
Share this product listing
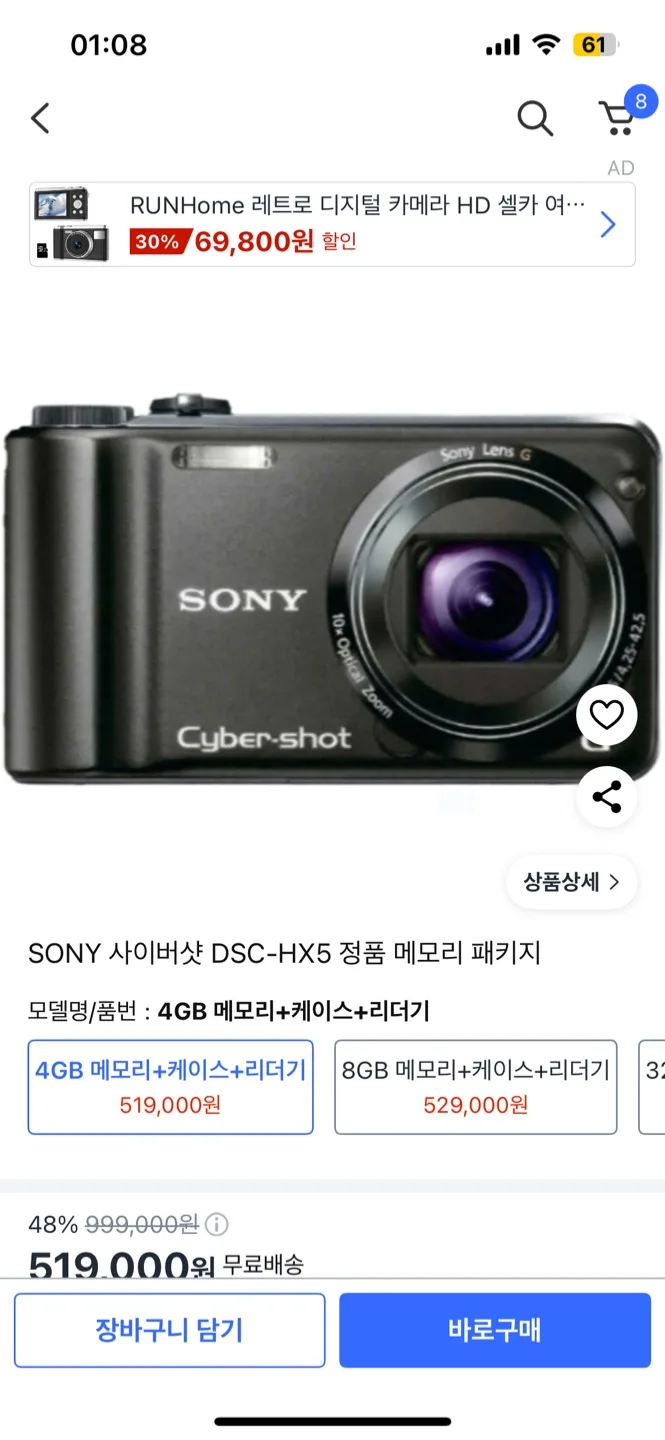click(x=606, y=796)
